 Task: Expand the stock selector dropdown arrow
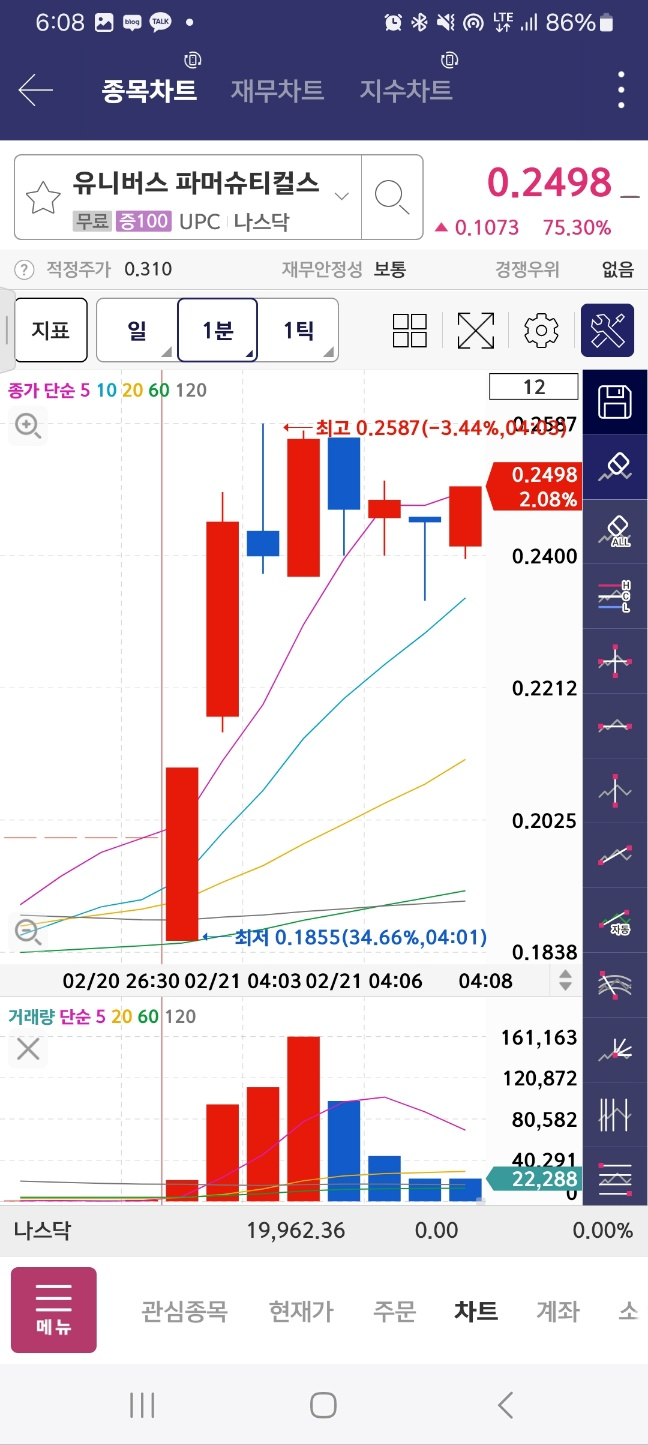(341, 196)
